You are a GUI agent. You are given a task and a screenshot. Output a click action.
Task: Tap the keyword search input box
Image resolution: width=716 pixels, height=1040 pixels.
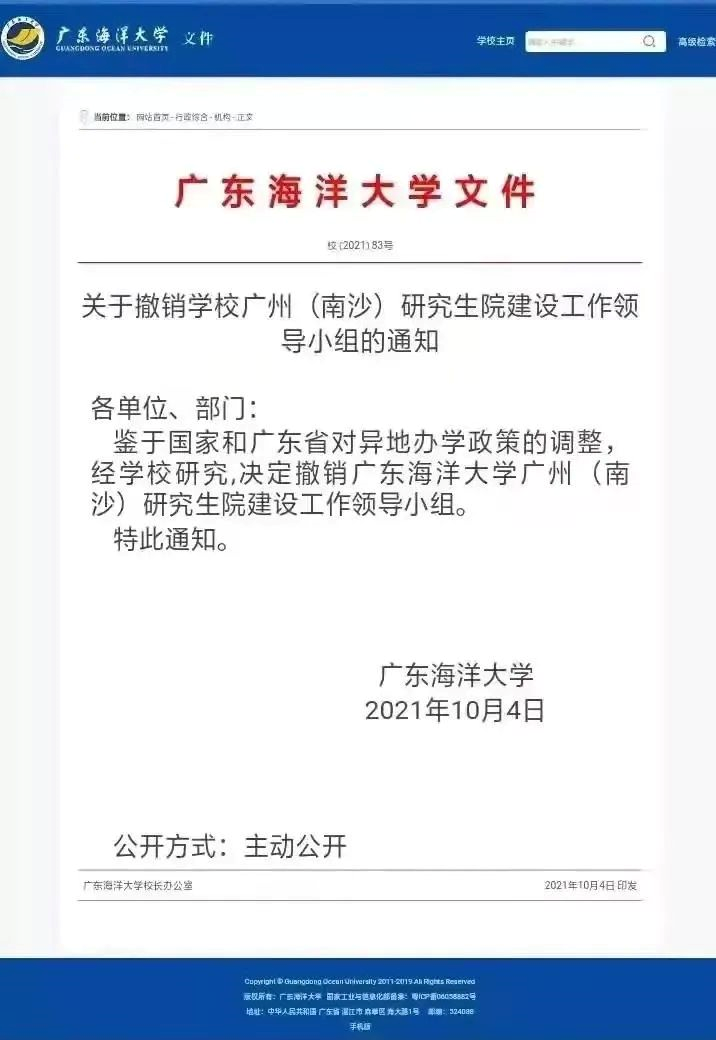pyautogui.click(x=580, y=42)
